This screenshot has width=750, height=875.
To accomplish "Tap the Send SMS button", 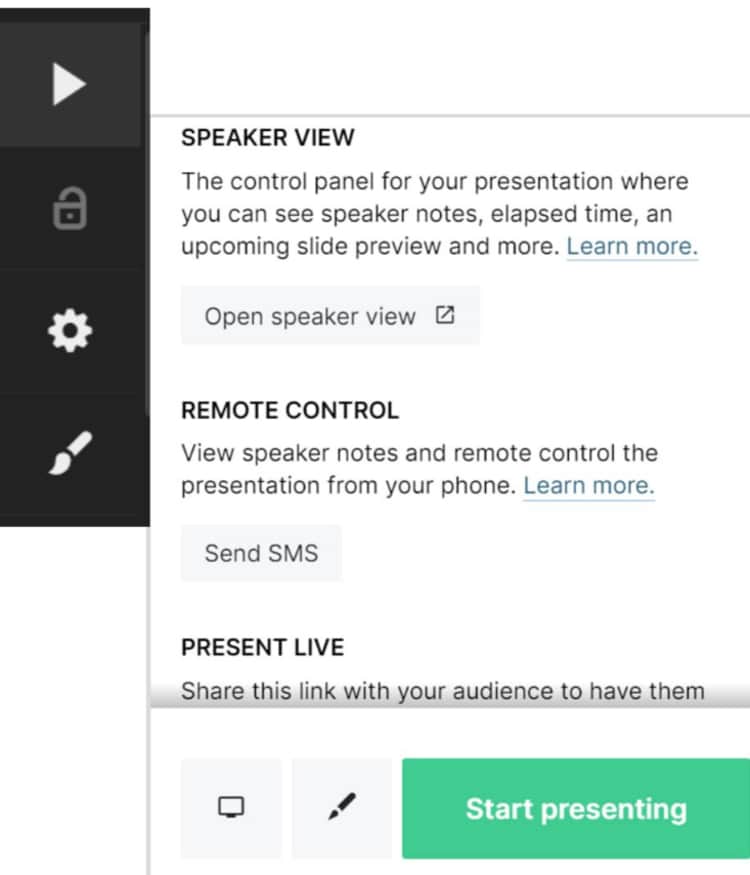I will (x=261, y=553).
